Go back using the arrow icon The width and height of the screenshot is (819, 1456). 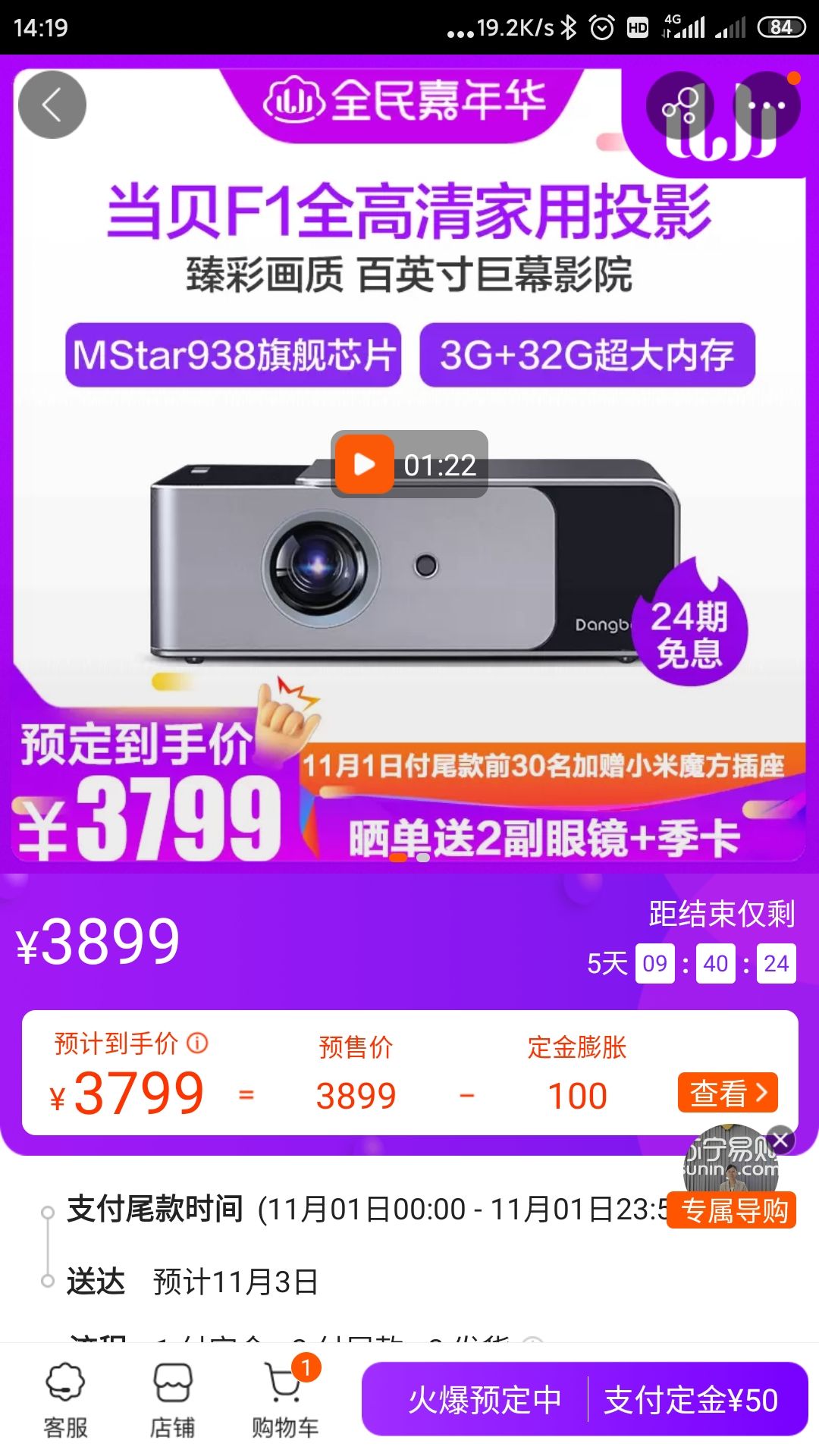pos(52,105)
